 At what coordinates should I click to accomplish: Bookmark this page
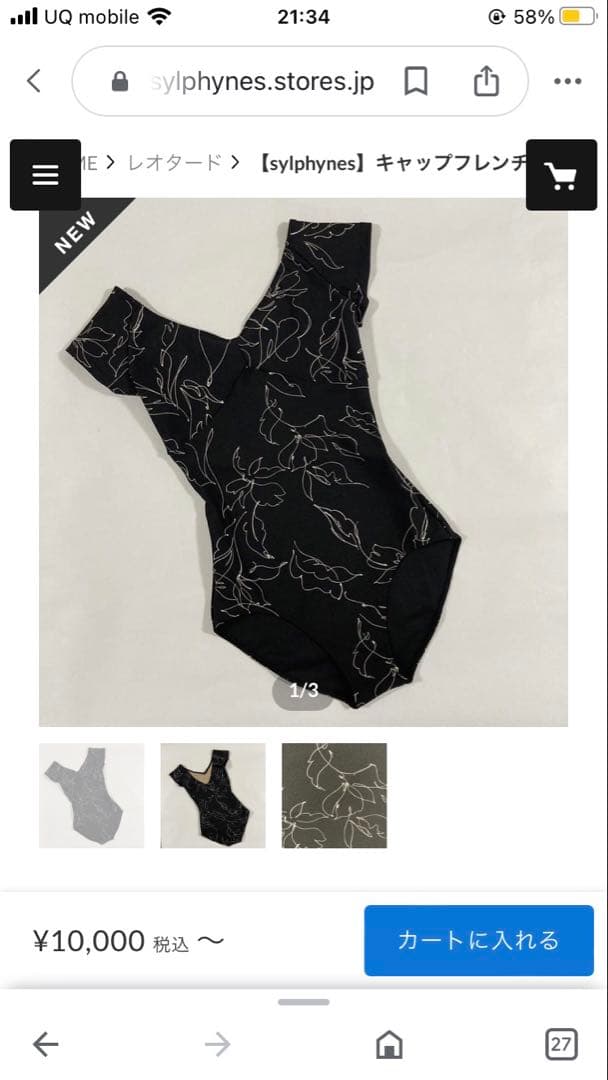[x=415, y=81]
